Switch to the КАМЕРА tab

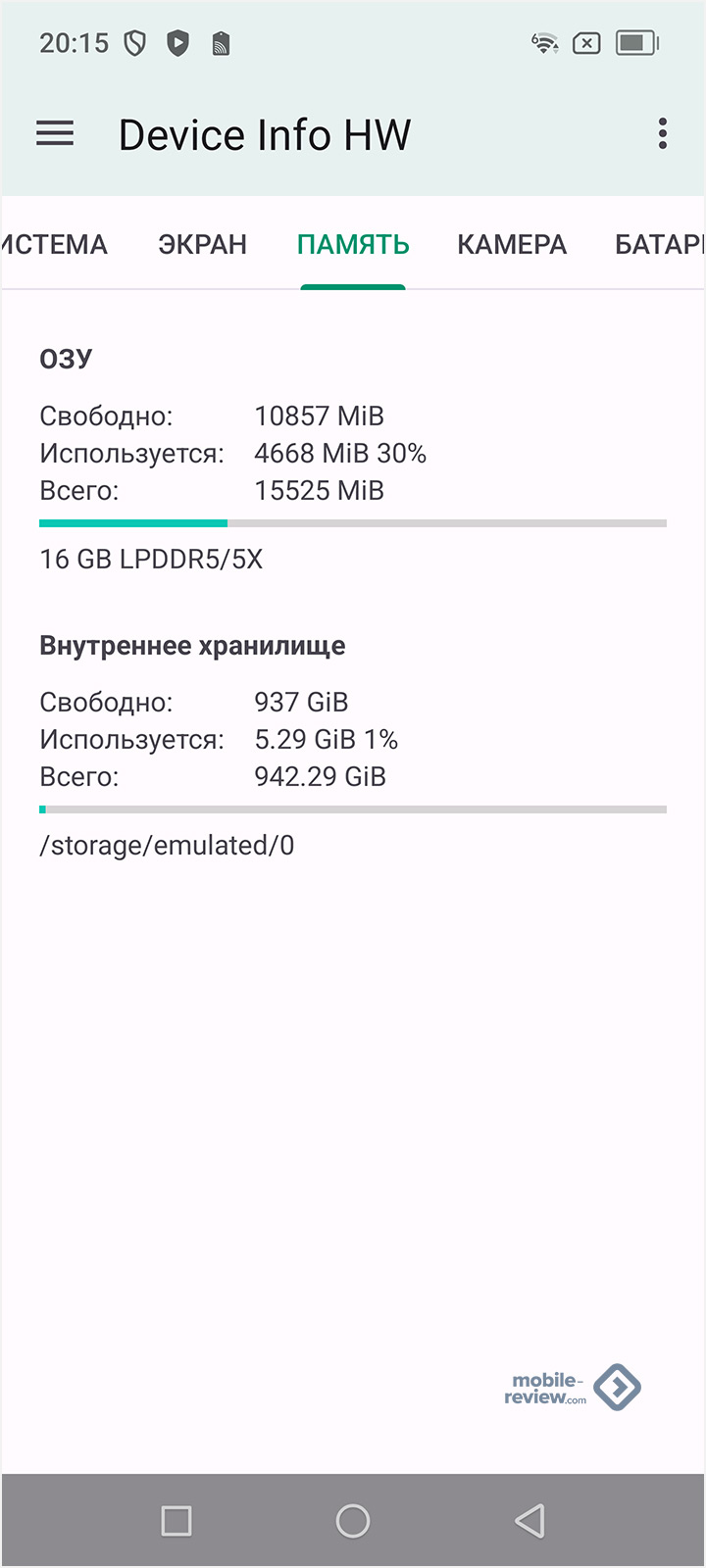click(x=512, y=244)
